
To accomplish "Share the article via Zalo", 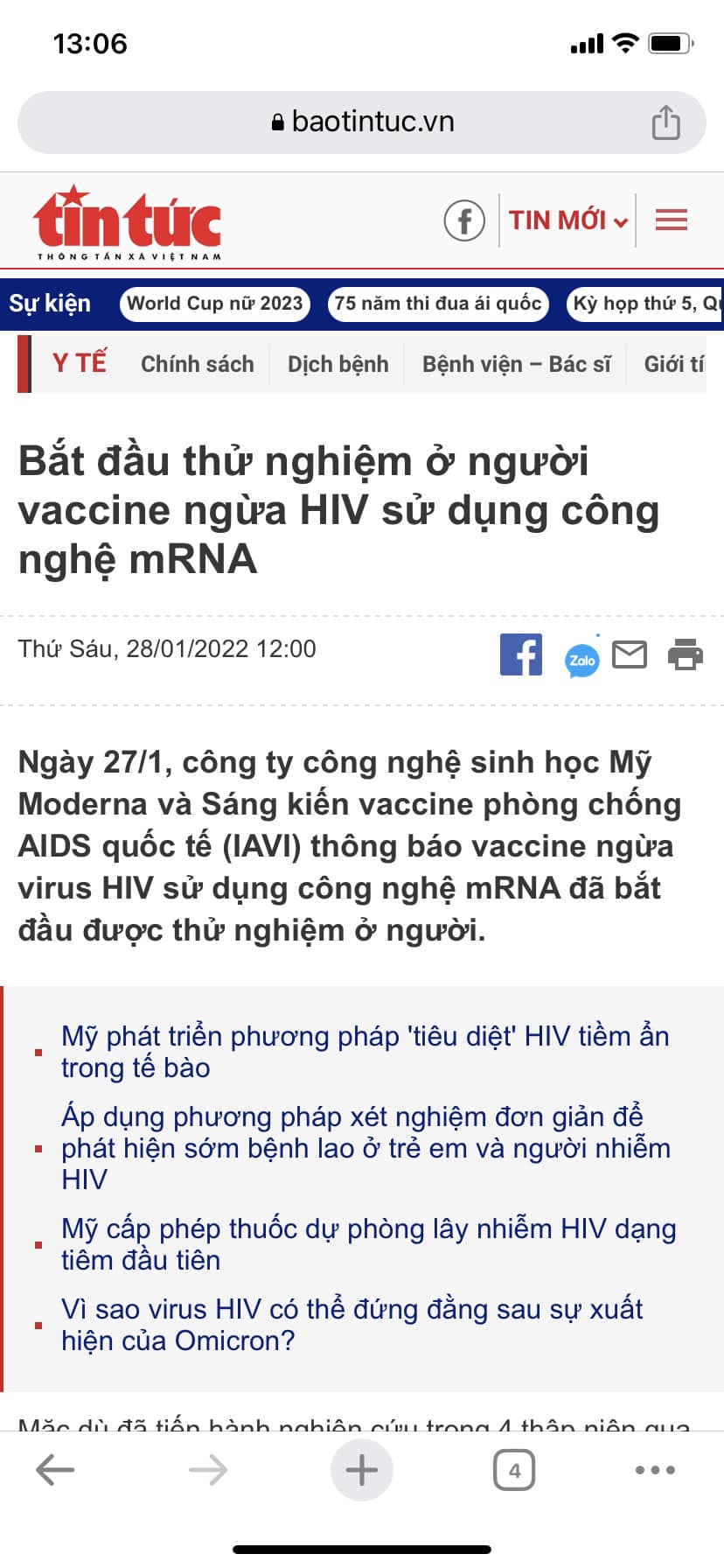I will (582, 659).
